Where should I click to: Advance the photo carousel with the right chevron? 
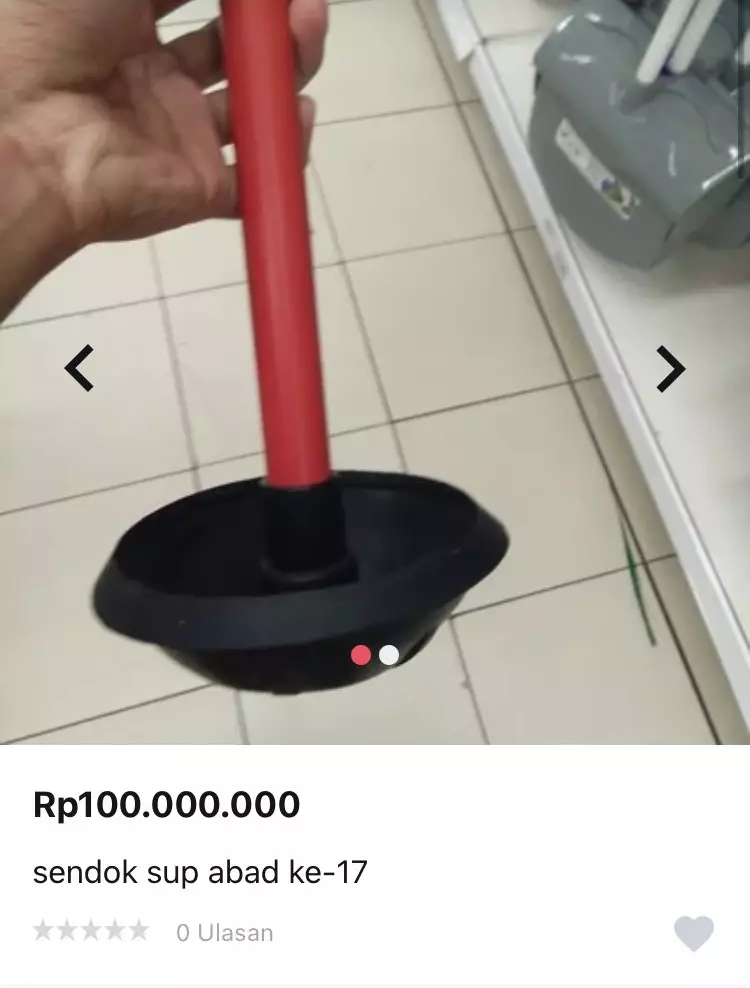(671, 366)
